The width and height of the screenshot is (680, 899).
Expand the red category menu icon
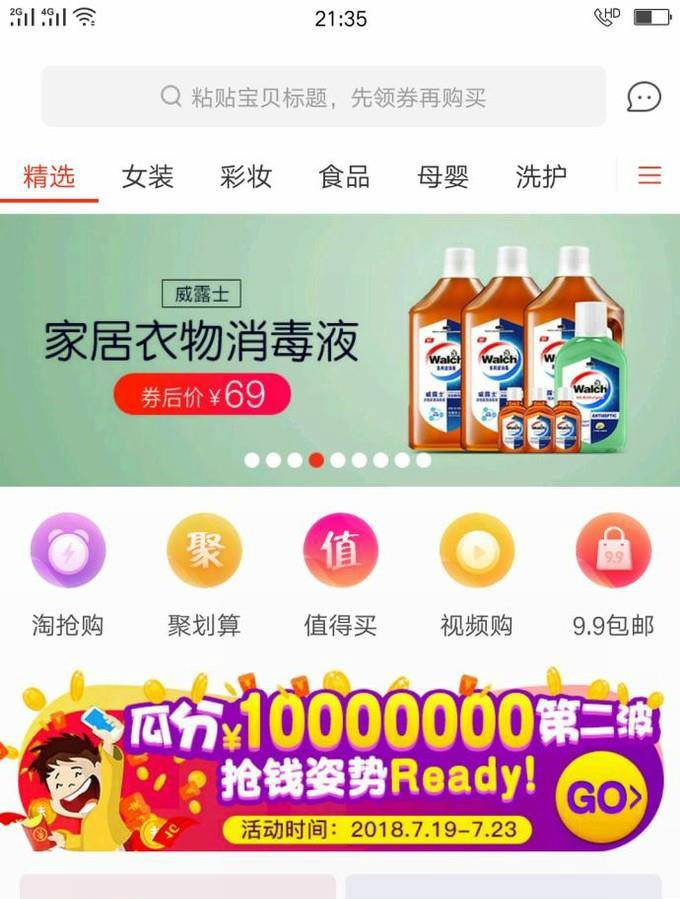click(650, 176)
